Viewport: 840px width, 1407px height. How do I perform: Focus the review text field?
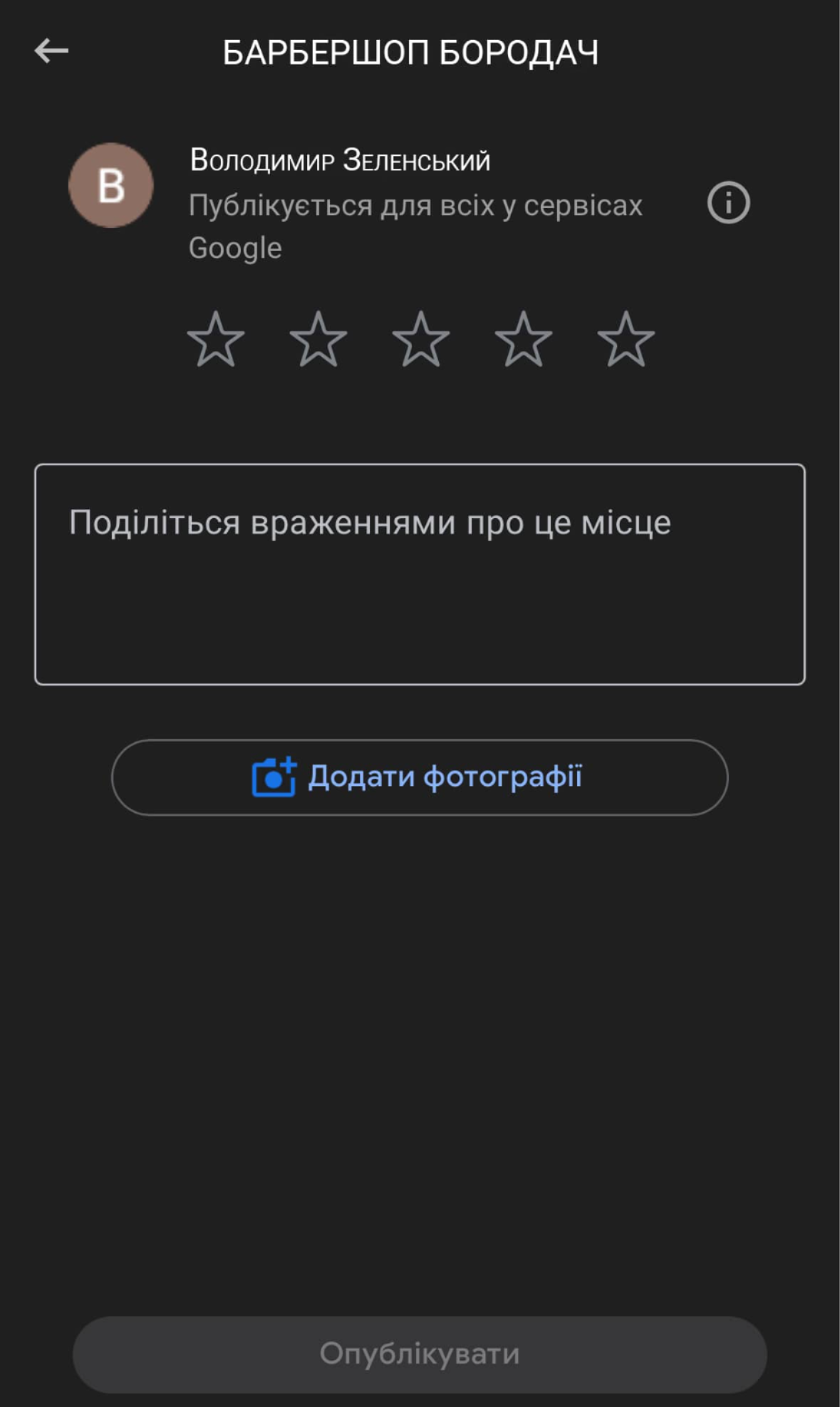coord(420,574)
